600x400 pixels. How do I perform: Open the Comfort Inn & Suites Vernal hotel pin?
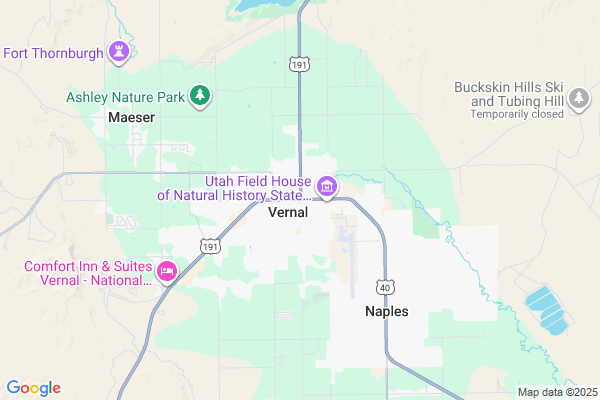pyautogui.click(x=167, y=270)
